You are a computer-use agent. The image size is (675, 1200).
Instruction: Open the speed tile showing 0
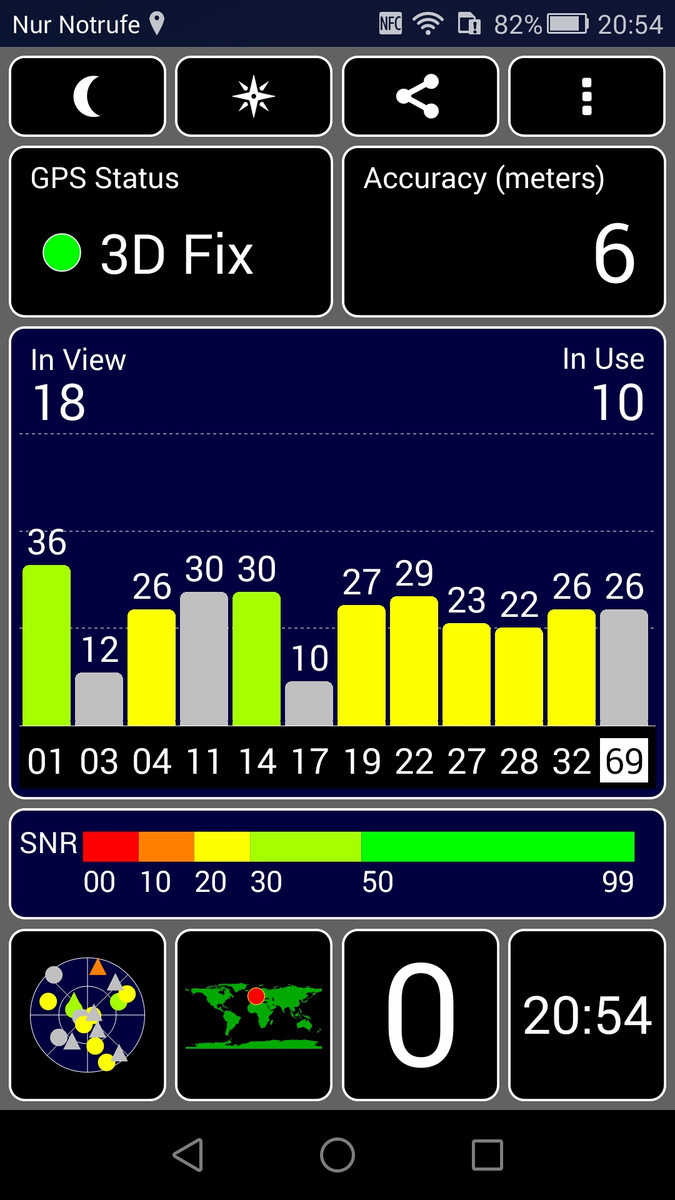(x=420, y=1015)
